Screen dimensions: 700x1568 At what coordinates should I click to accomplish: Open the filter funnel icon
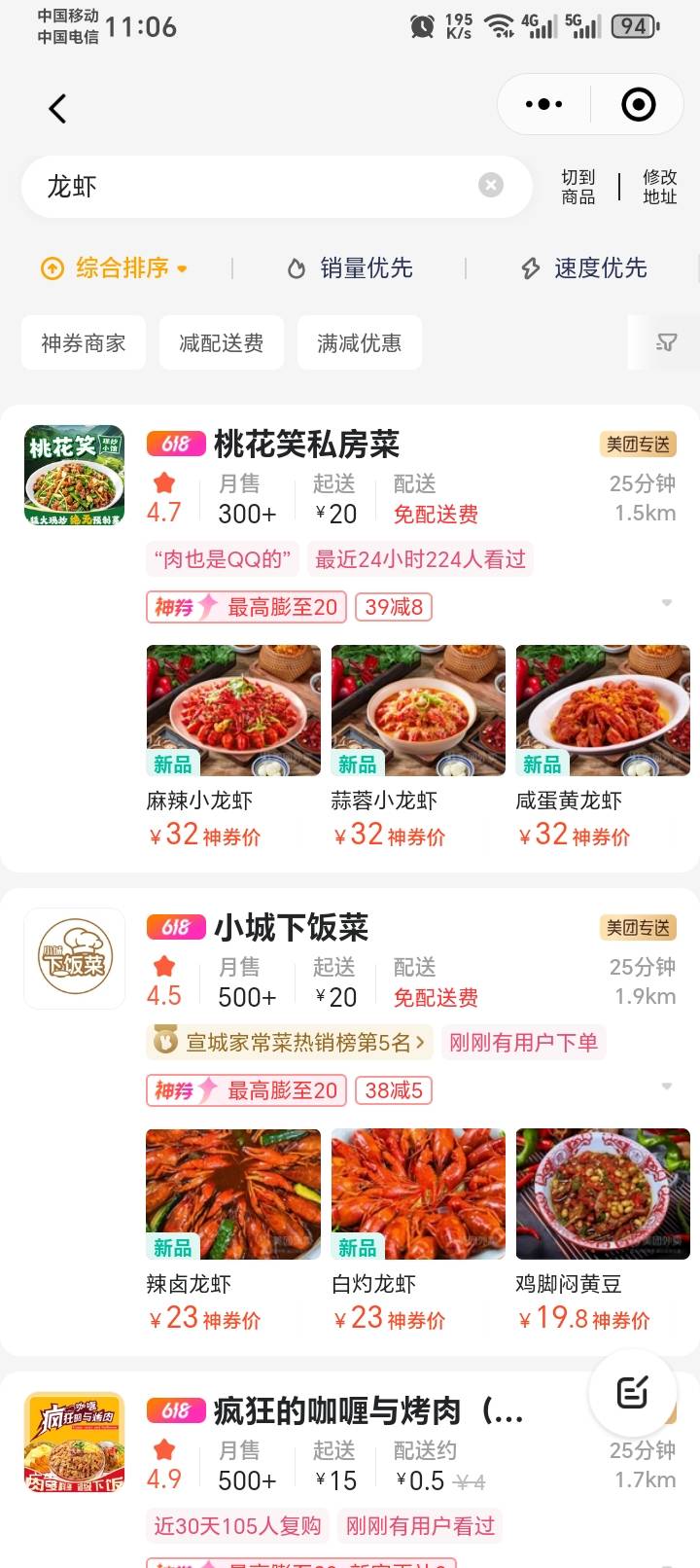[666, 342]
